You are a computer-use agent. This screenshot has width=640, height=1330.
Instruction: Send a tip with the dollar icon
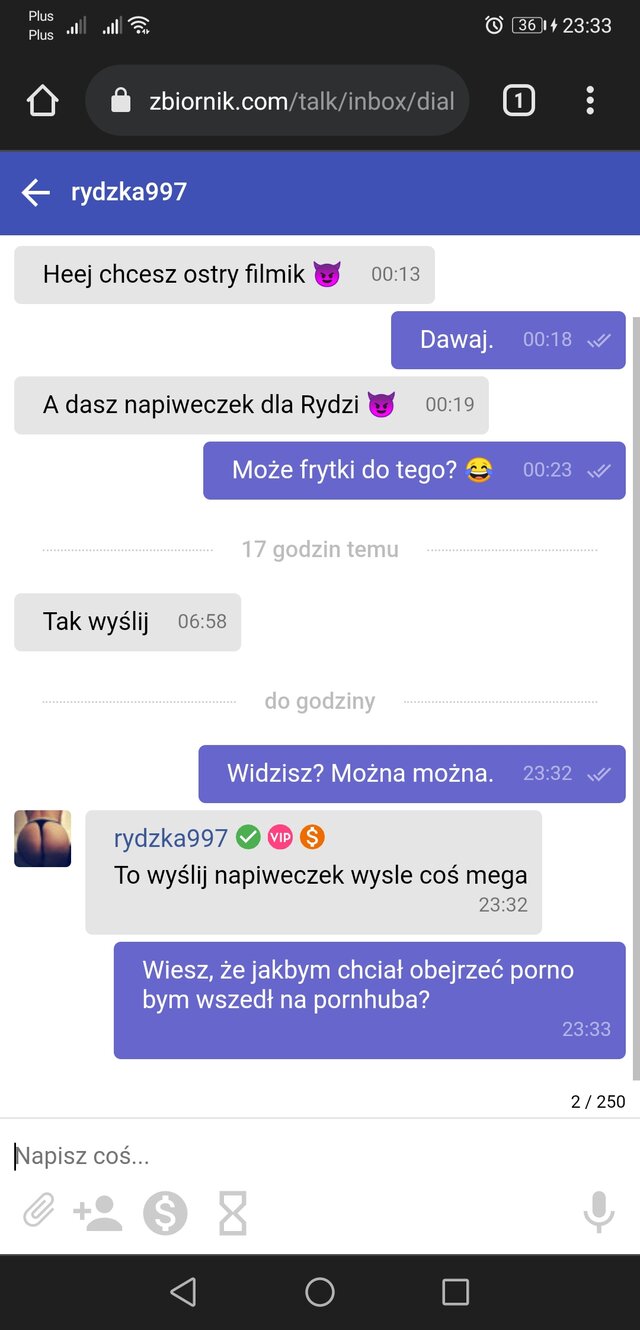165,1213
